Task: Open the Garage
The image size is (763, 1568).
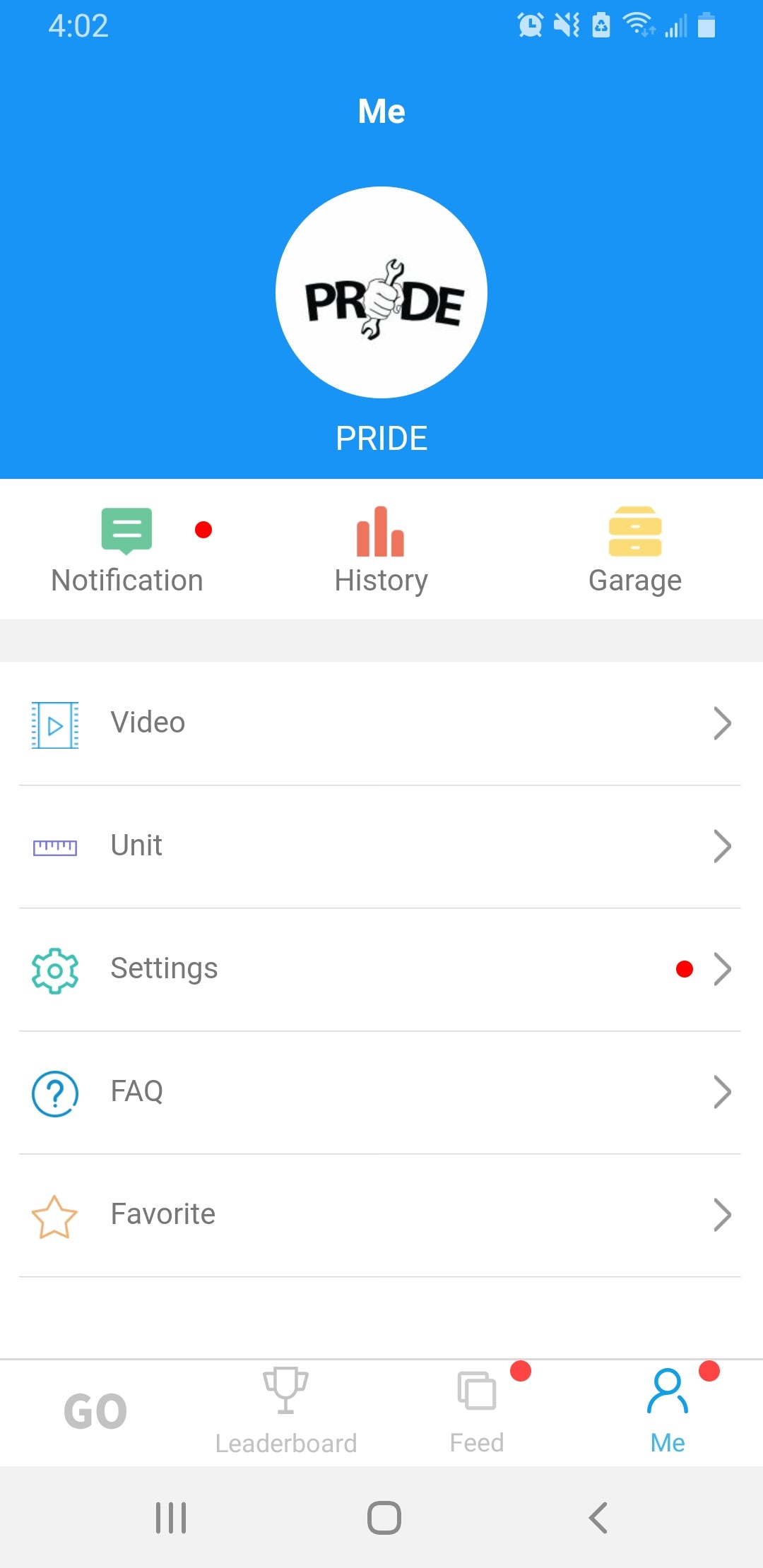Action: point(635,551)
